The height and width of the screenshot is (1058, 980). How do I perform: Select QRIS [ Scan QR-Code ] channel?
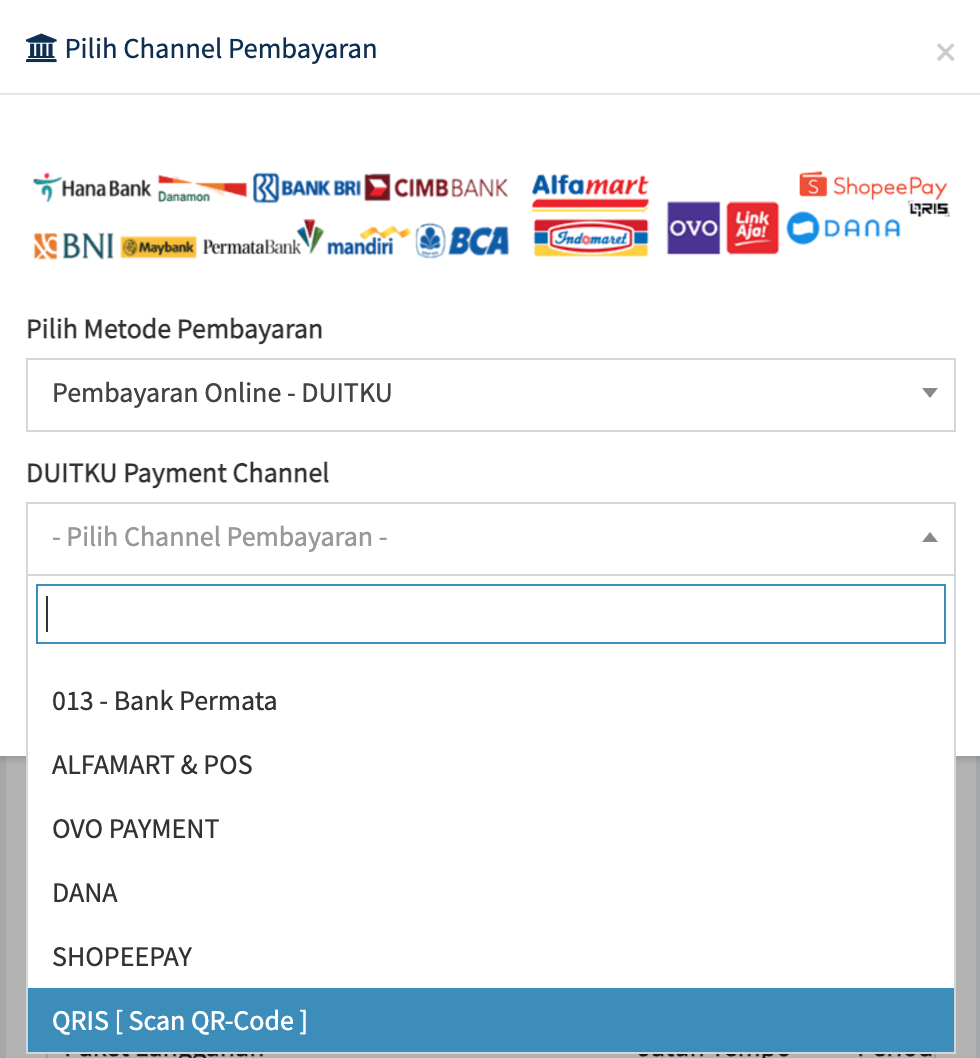point(180,1021)
